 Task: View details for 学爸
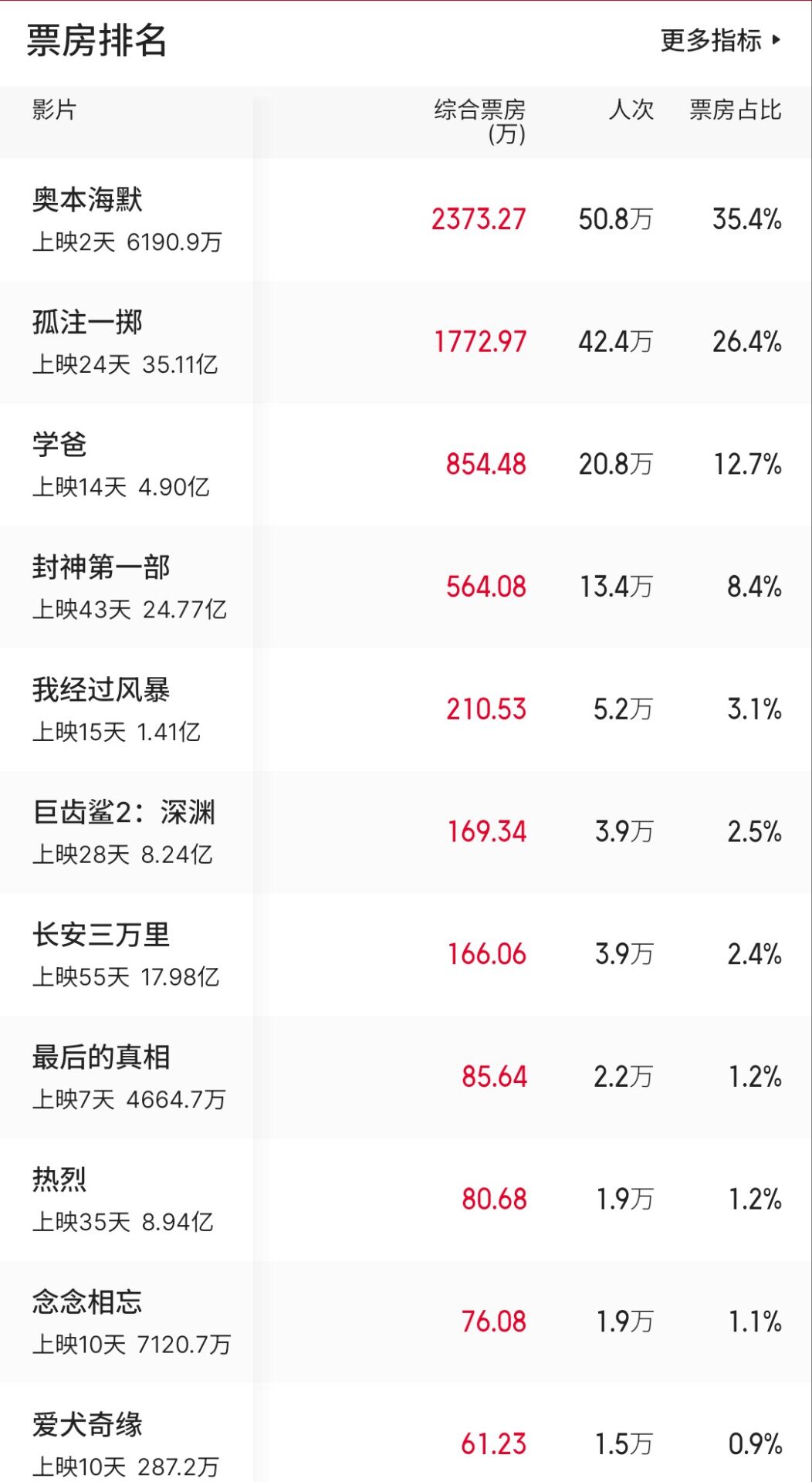pyautogui.click(x=406, y=465)
